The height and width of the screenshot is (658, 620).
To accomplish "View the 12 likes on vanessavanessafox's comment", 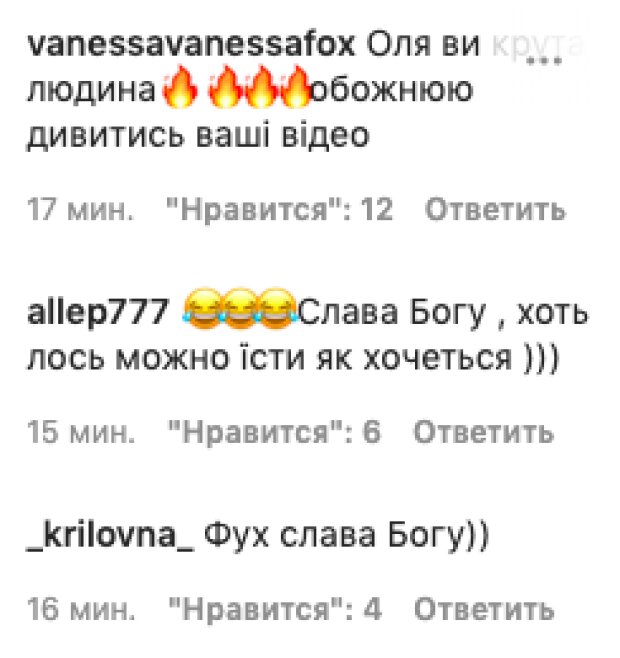I will [x=280, y=211].
